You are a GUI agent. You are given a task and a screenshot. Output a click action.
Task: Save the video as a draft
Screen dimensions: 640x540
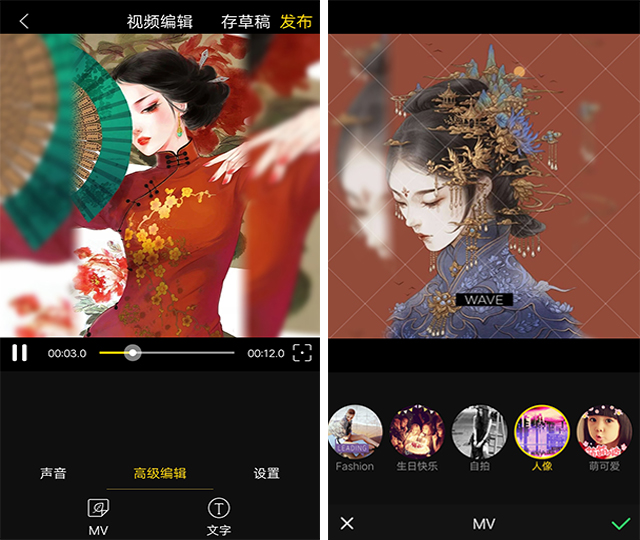tap(245, 21)
